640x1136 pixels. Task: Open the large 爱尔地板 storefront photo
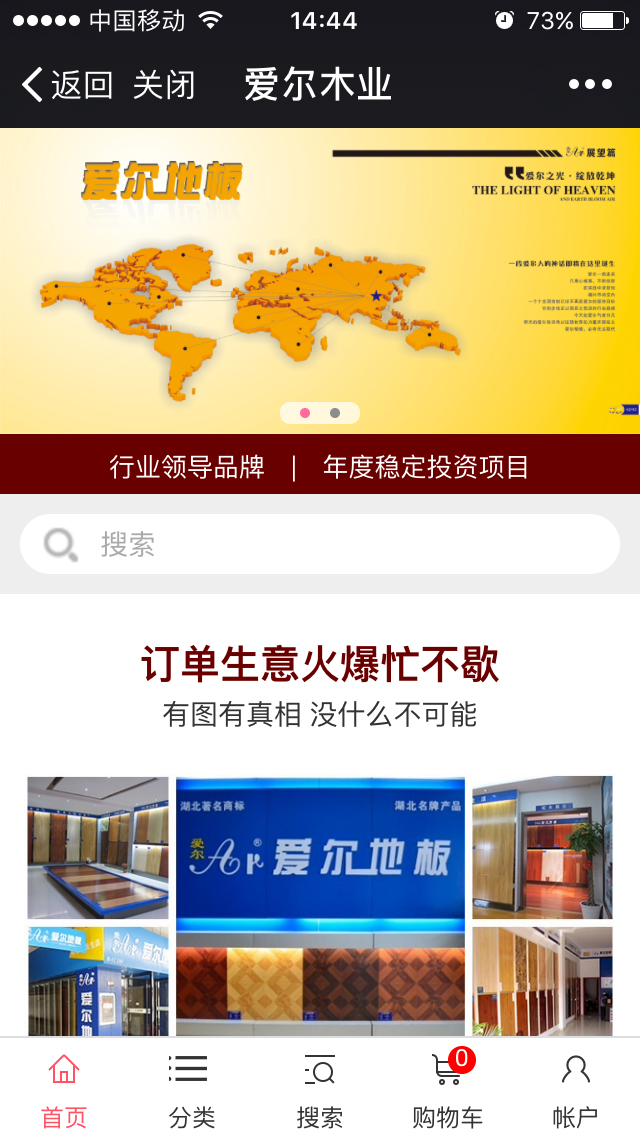[x=320, y=905]
